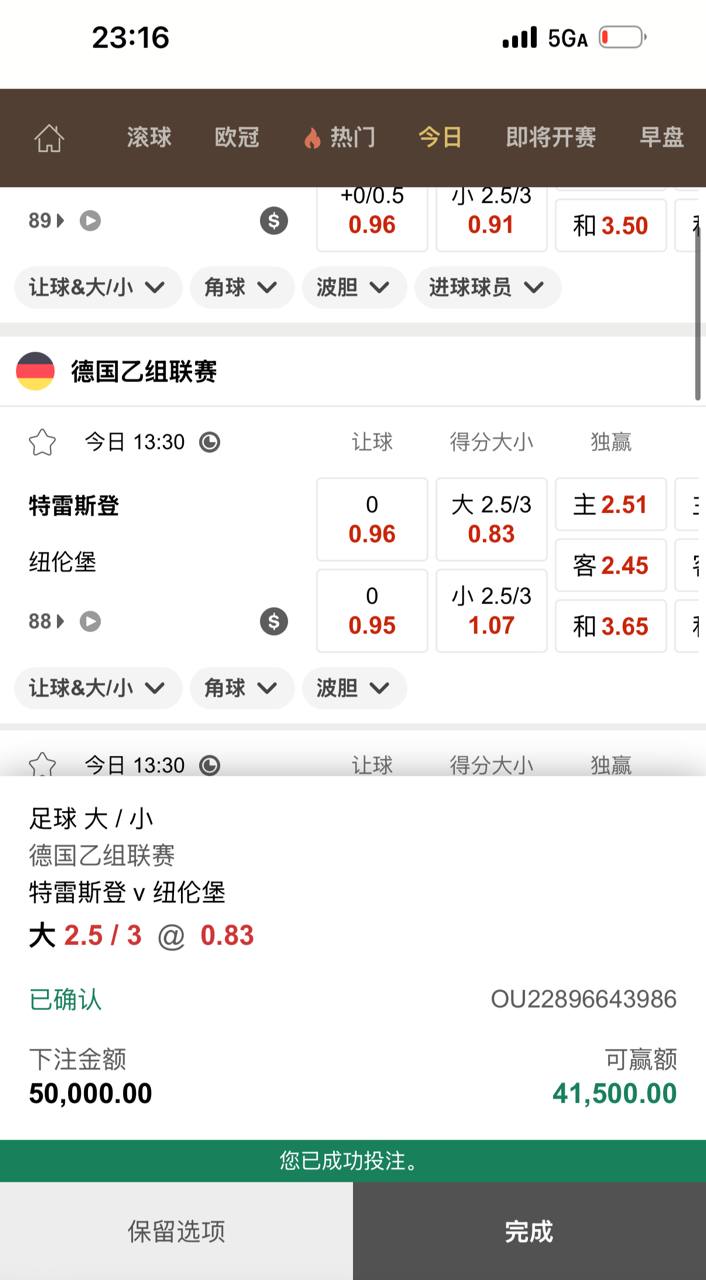Screen dimensions: 706x1280
Task: Tap 保留选项 button
Action: (x=176, y=1231)
